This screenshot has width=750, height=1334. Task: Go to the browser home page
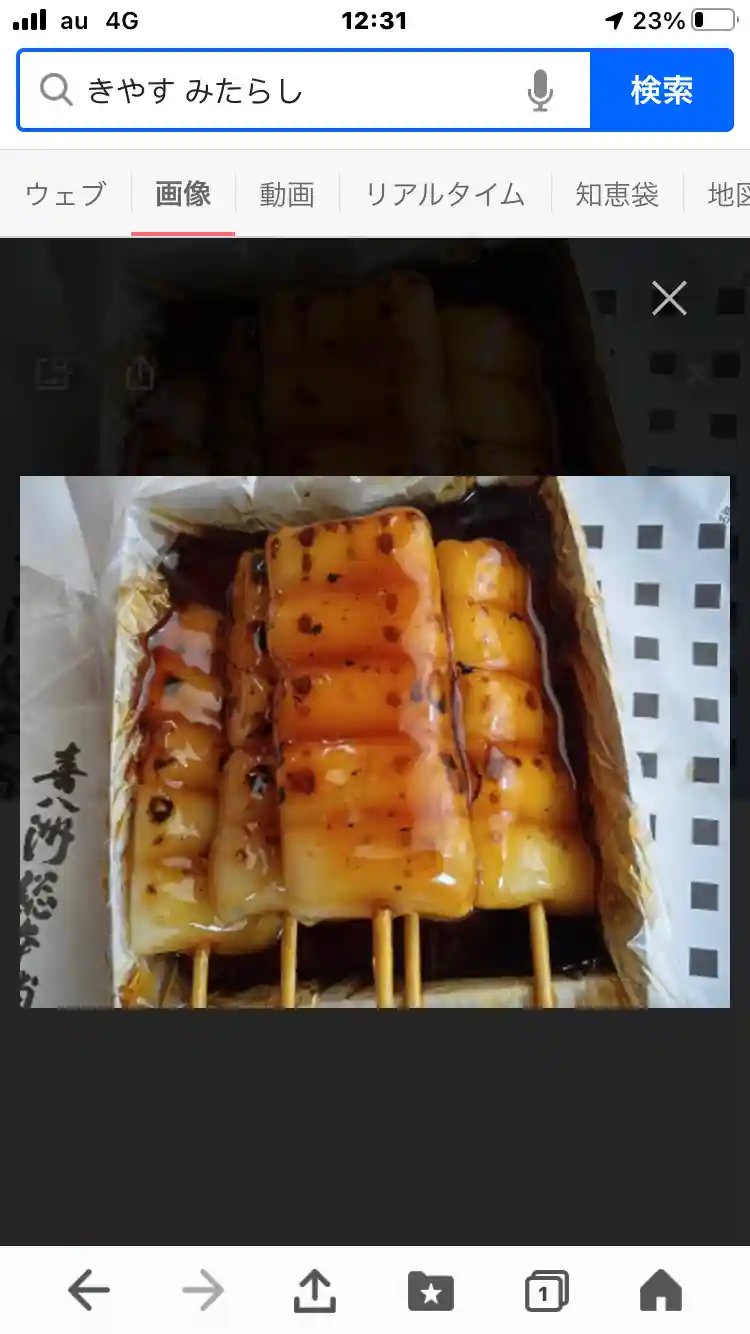[661, 1291]
